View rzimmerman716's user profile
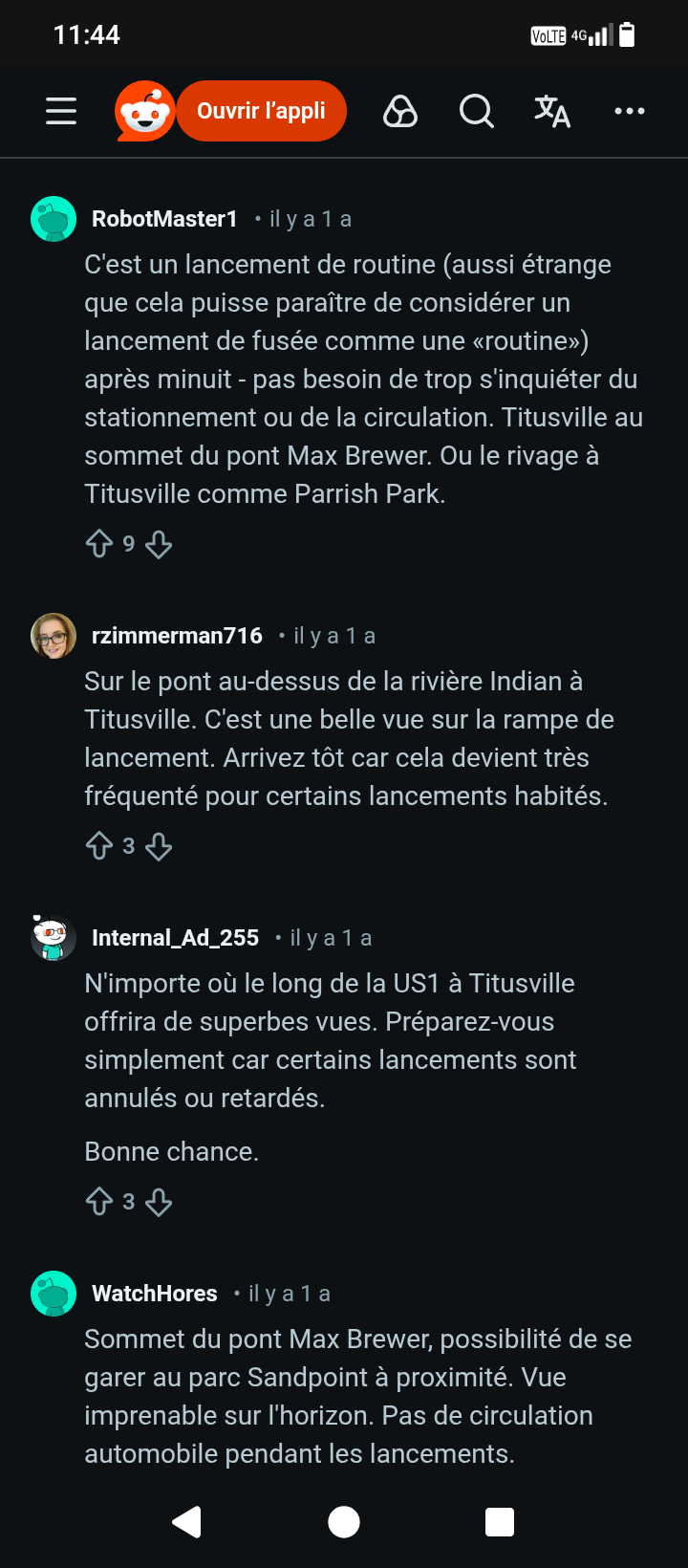 tap(177, 636)
